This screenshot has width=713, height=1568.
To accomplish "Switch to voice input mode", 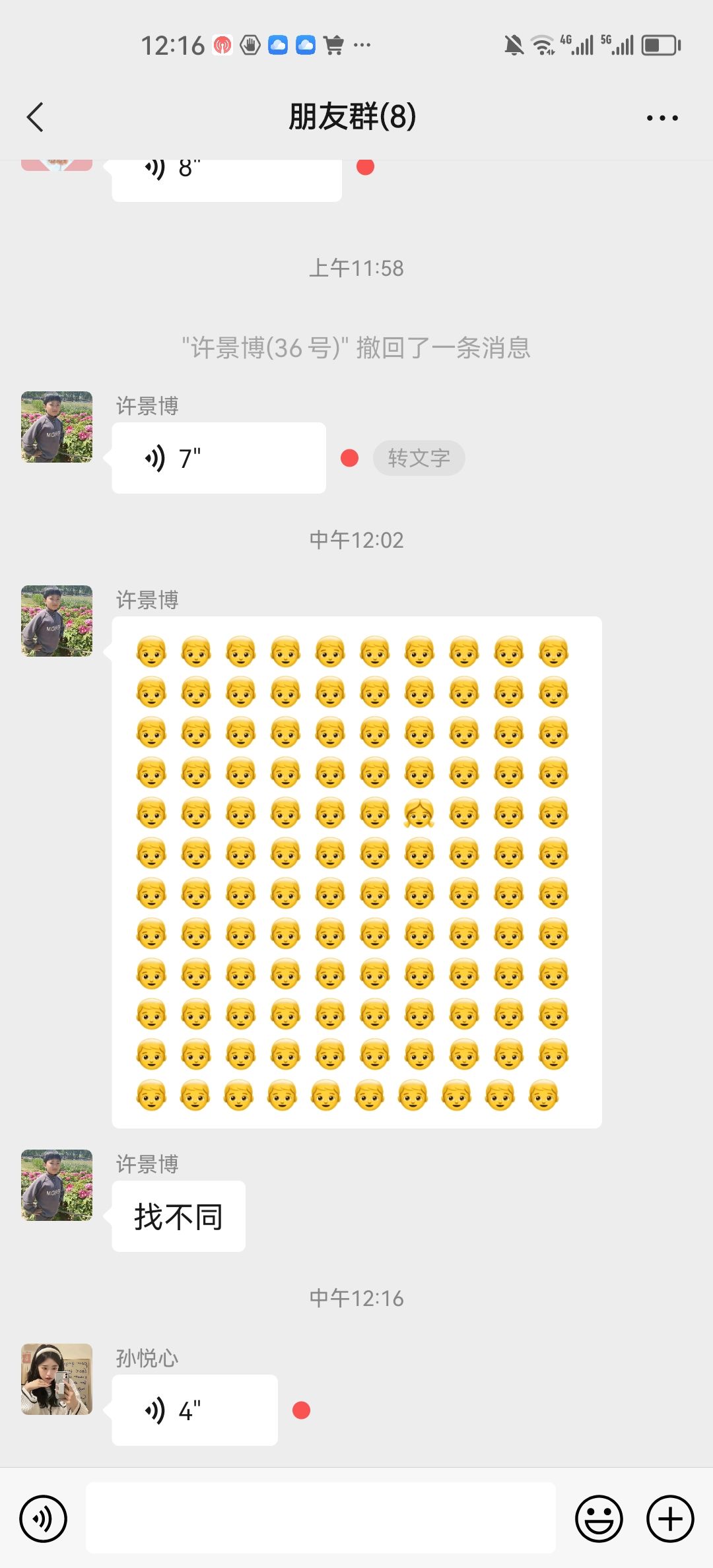I will click(x=44, y=1519).
